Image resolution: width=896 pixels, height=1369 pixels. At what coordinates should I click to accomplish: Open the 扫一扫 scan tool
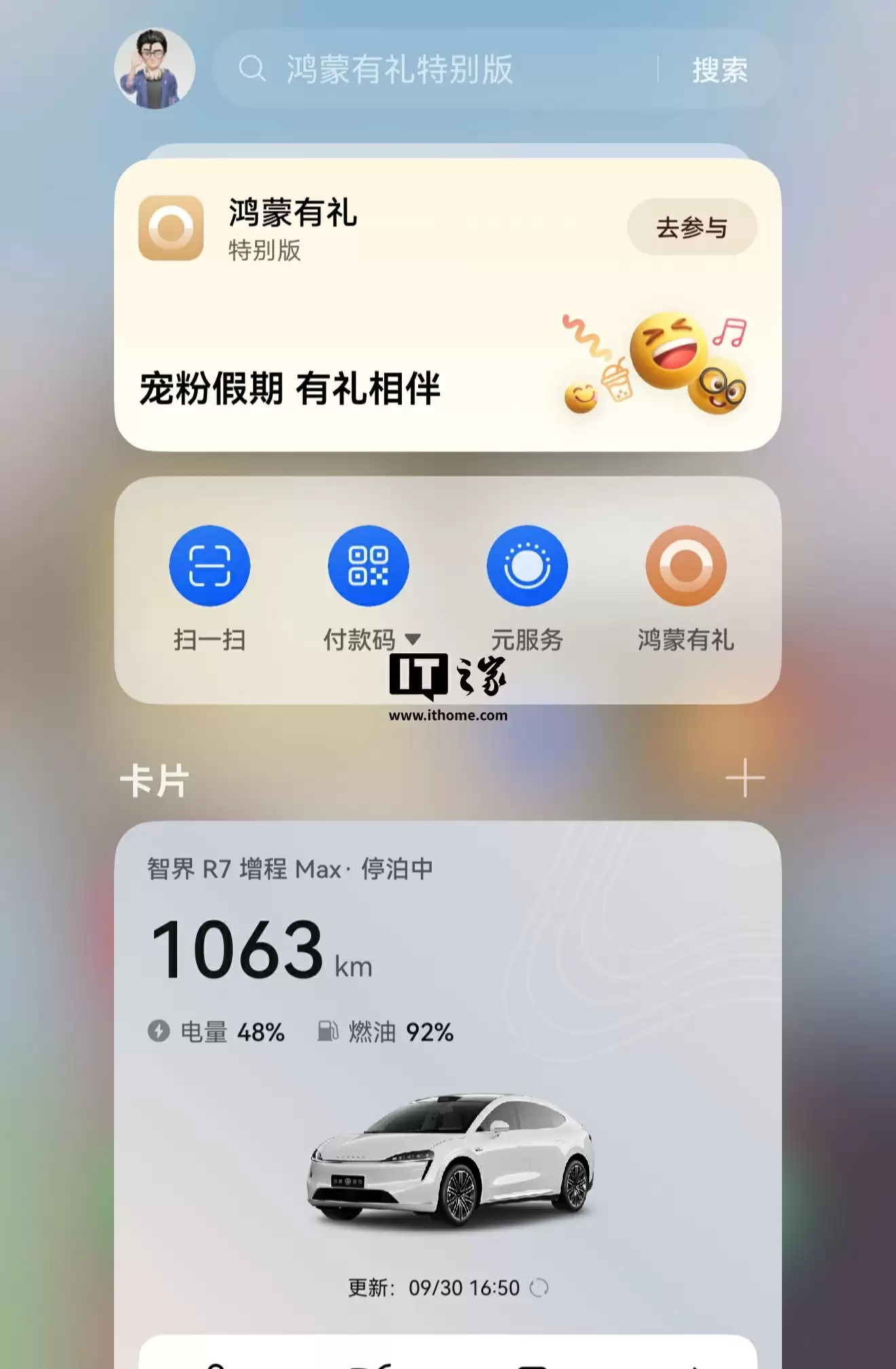click(x=210, y=566)
